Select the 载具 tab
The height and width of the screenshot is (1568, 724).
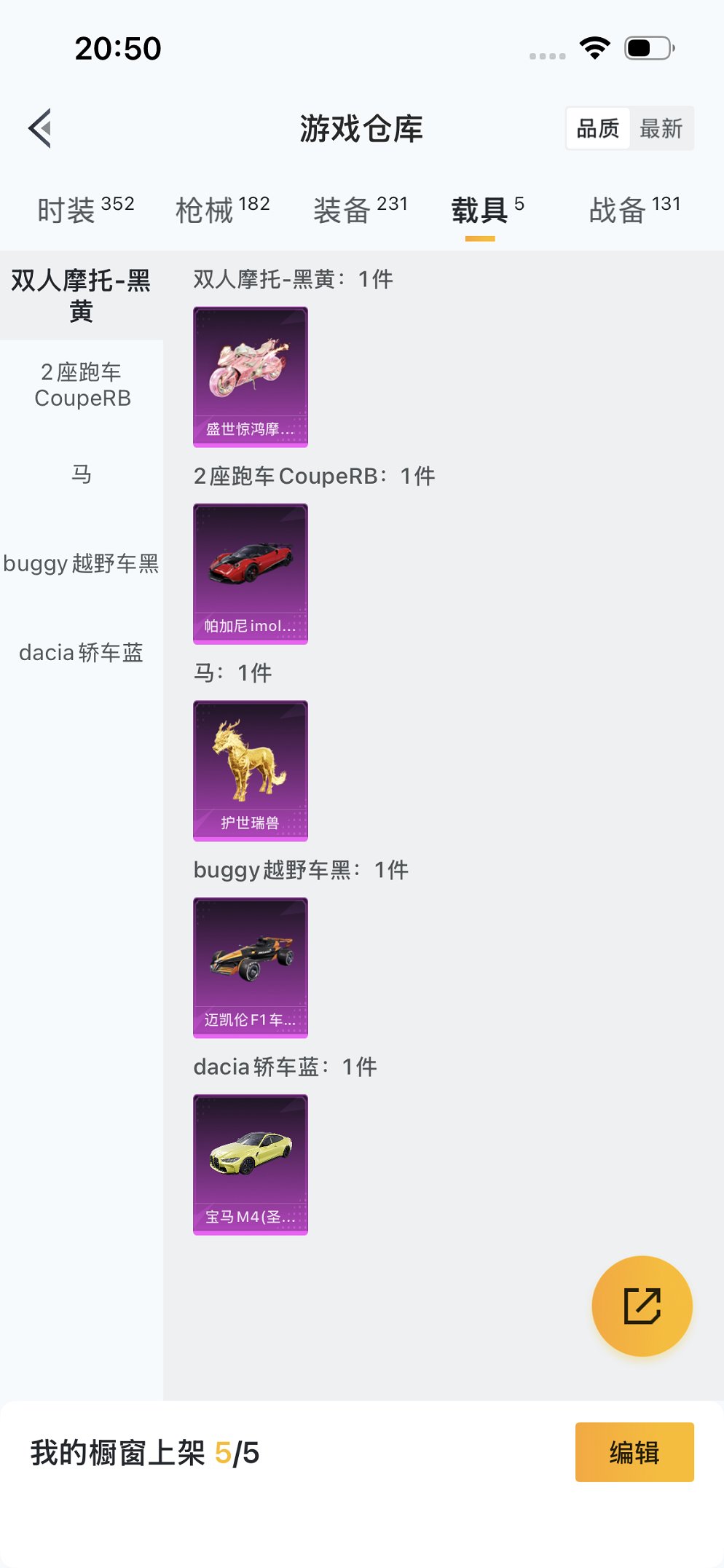[487, 210]
